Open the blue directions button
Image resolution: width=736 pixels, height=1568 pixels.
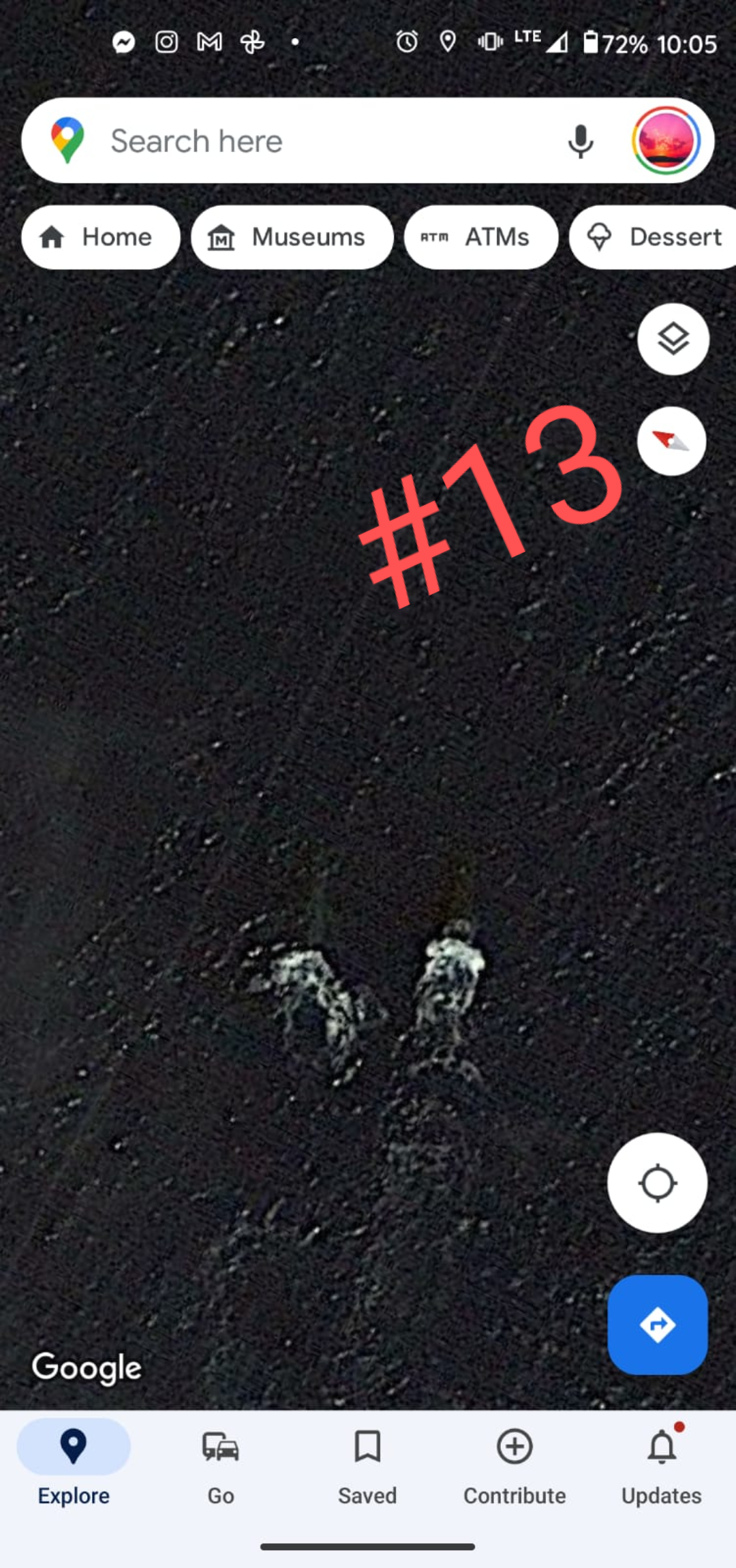(657, 1325)
